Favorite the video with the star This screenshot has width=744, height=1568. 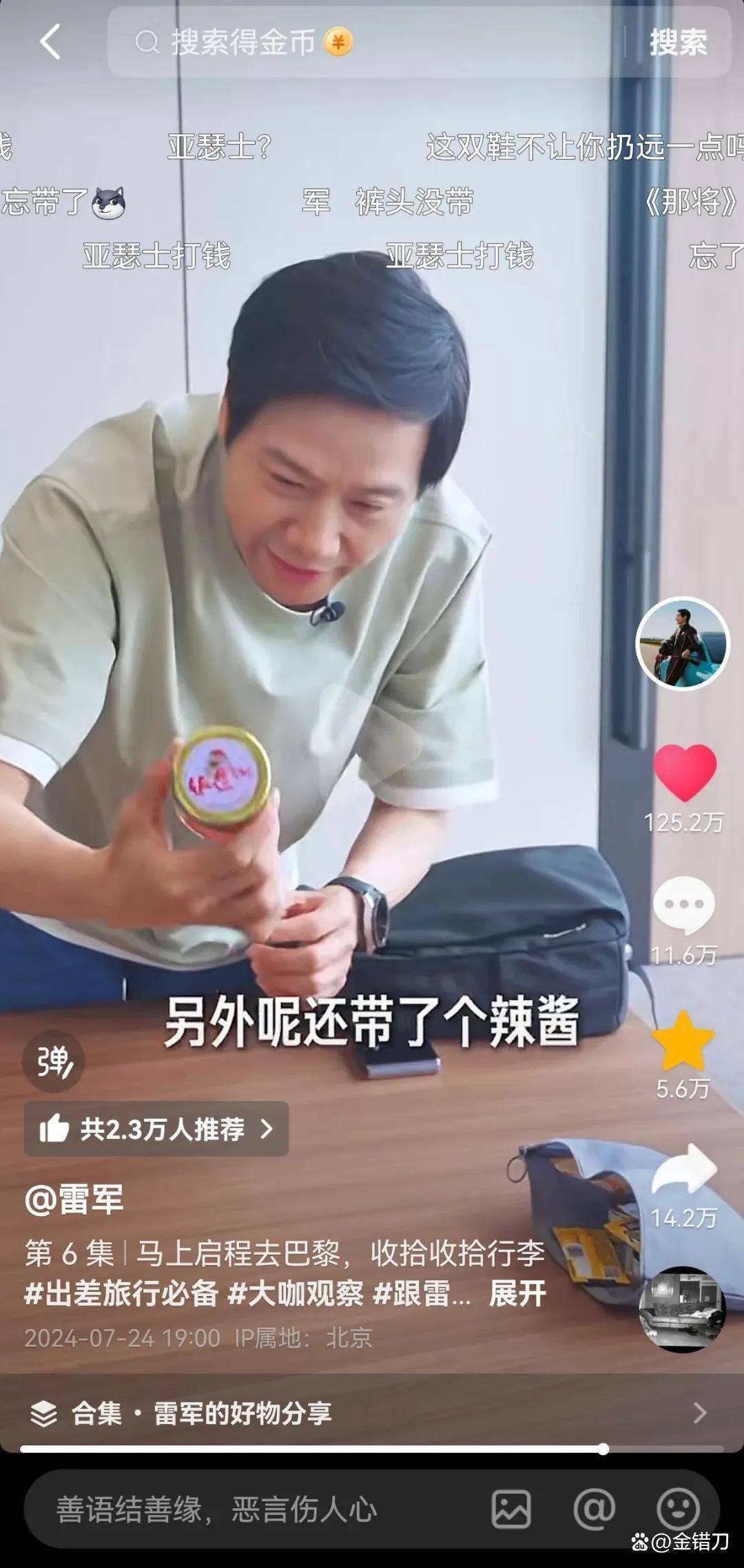pyautogui.click(x=683, y=1041)
